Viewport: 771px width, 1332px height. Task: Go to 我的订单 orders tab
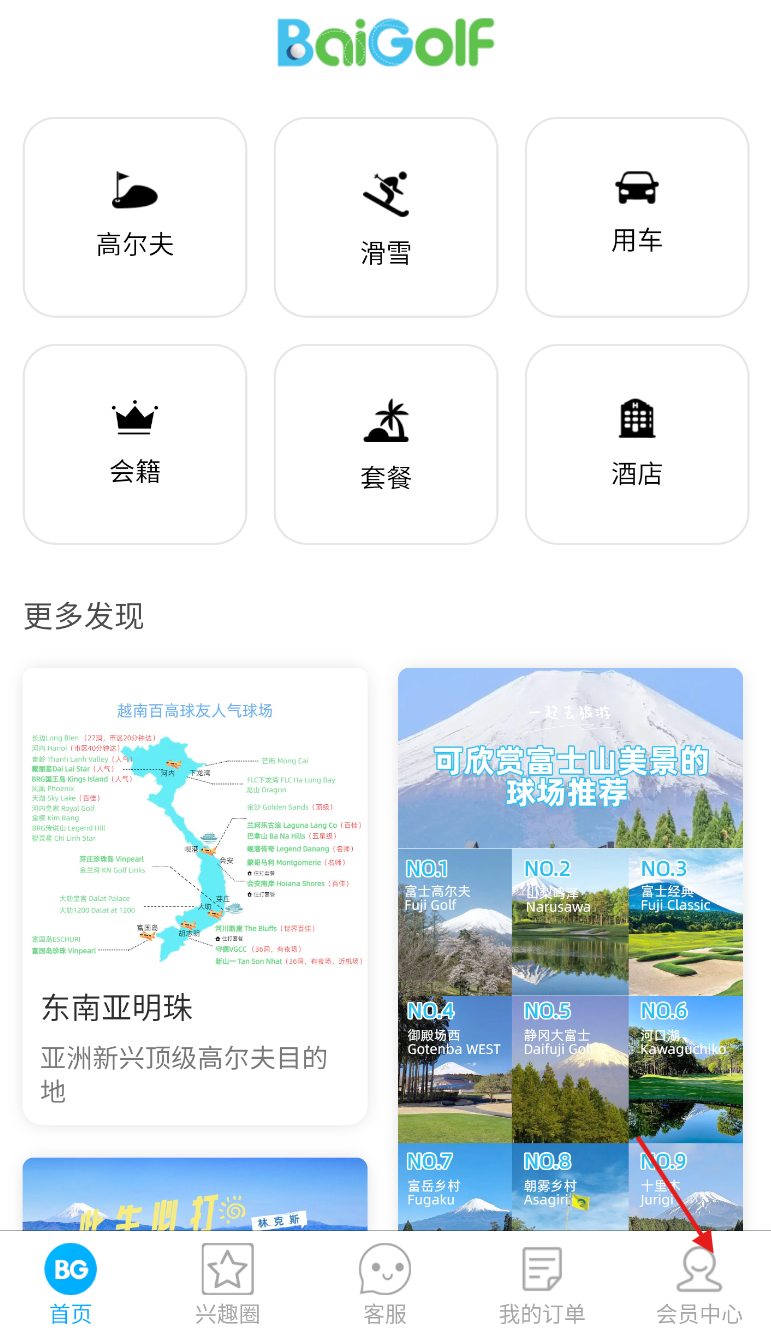[x=542, y=1283]
